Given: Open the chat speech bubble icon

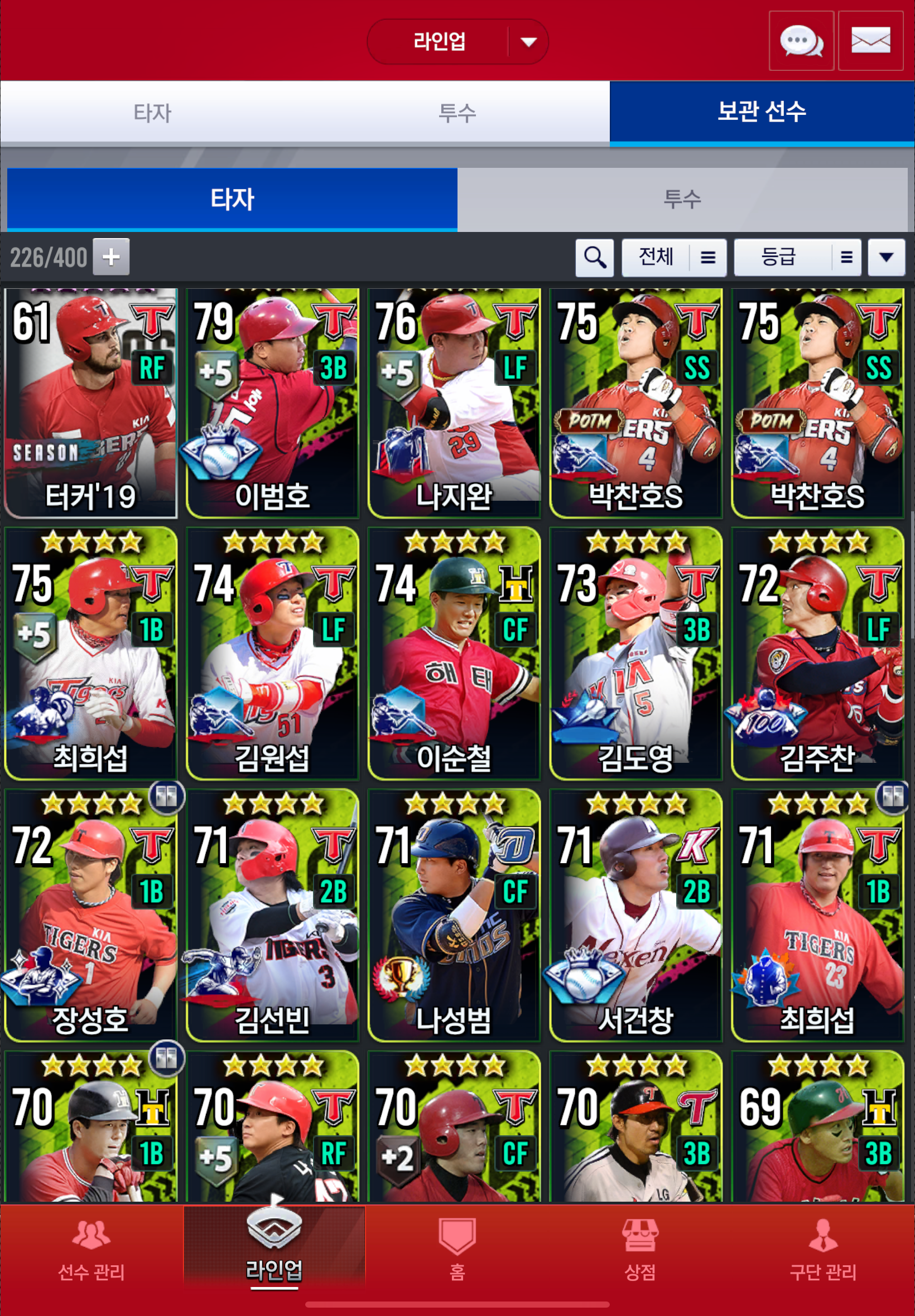Looking at the screenshot, I should 800,41.
